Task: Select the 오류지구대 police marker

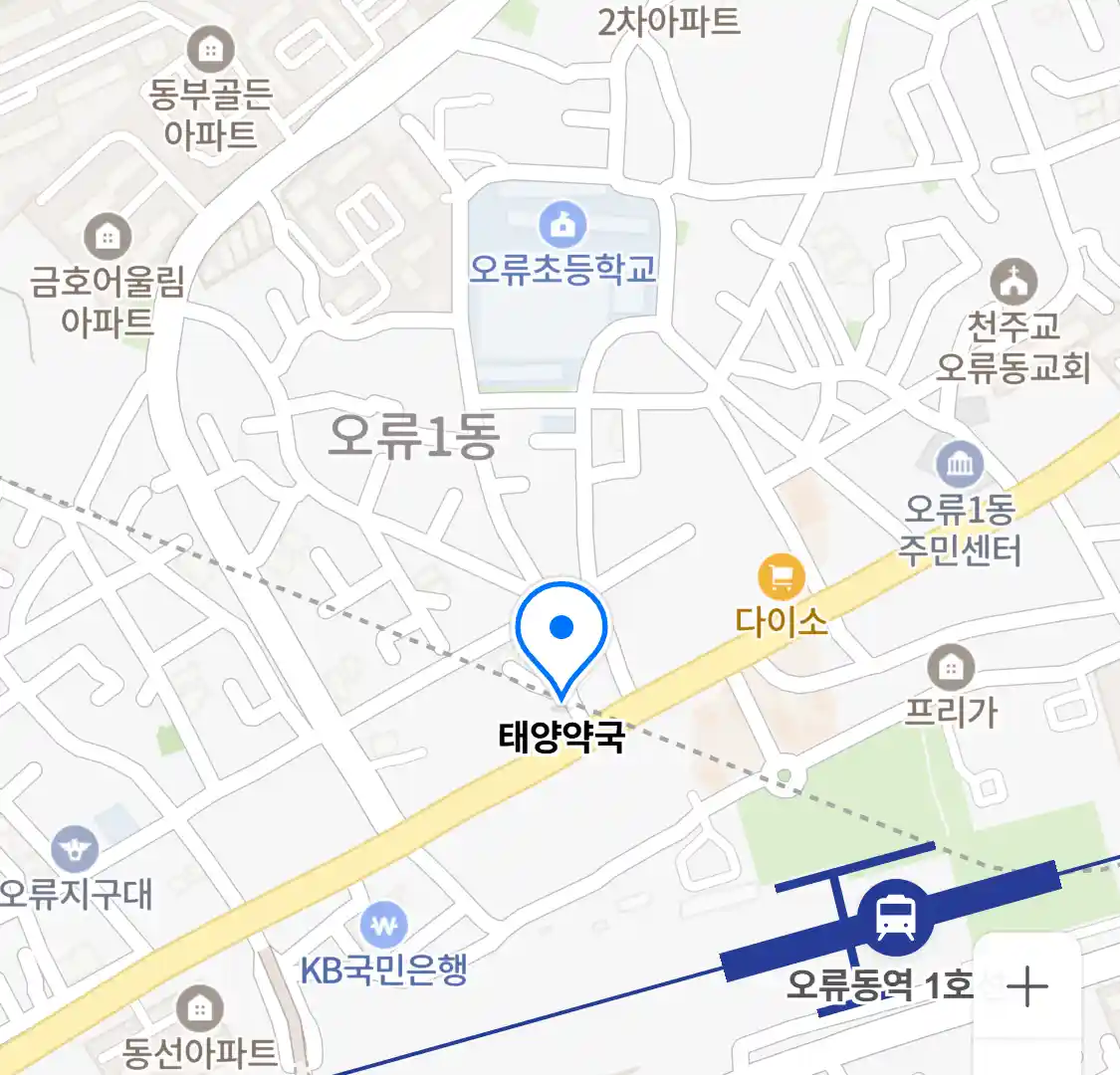Action: pos(75,851)
